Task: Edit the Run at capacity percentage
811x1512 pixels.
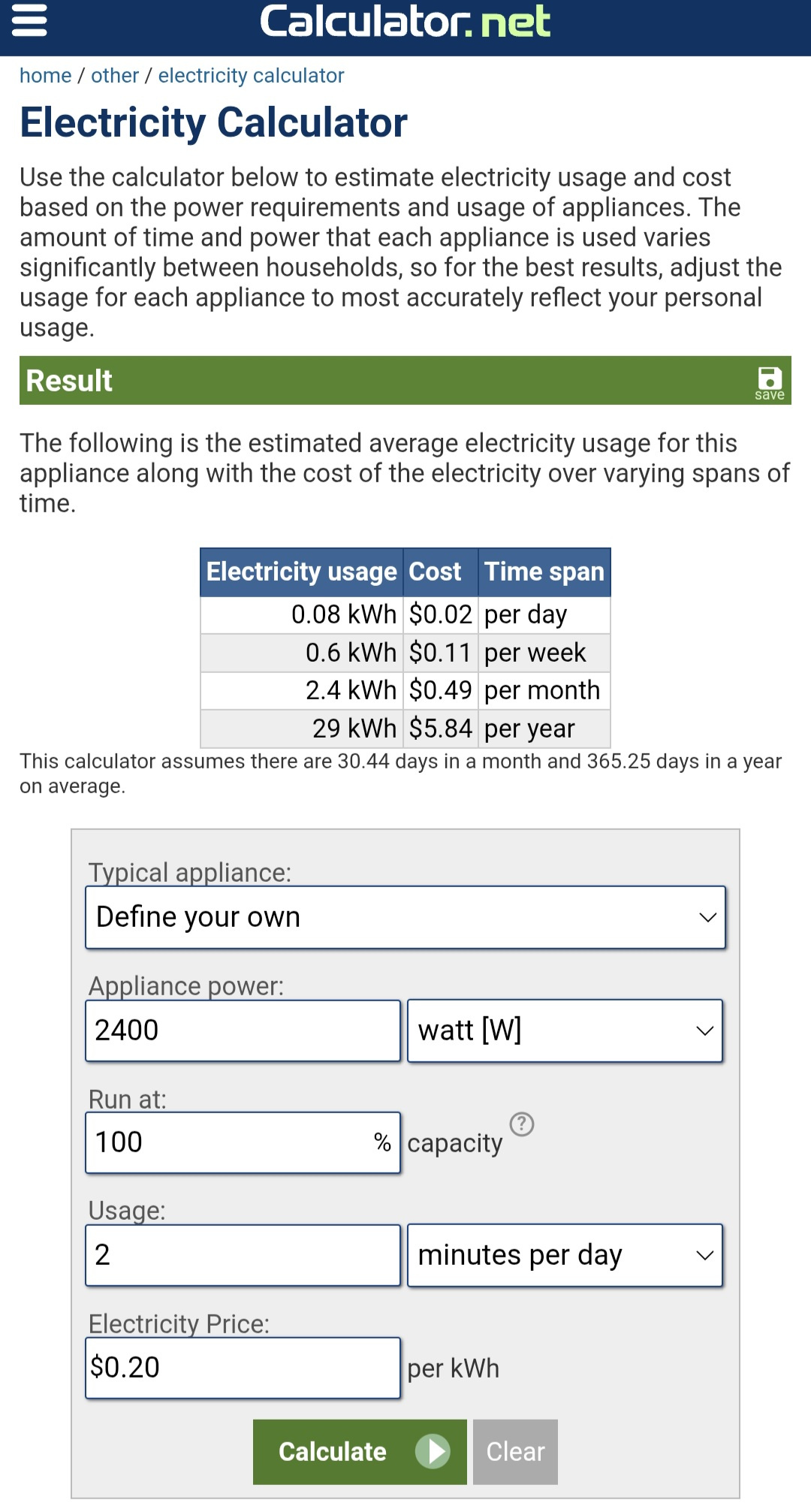Action: point(229,1142)
